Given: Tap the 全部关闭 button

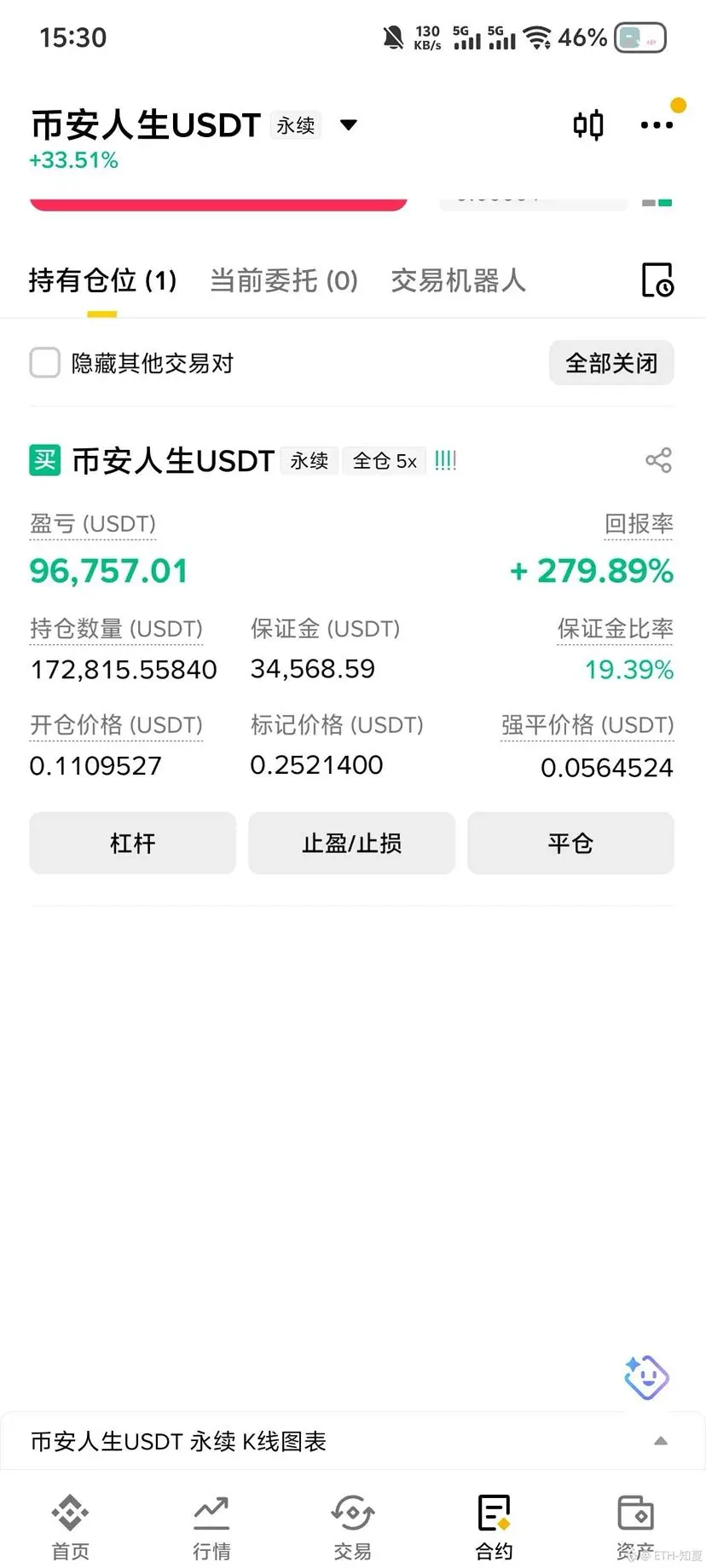Looking at the screenshot, I should click(611, 363).
